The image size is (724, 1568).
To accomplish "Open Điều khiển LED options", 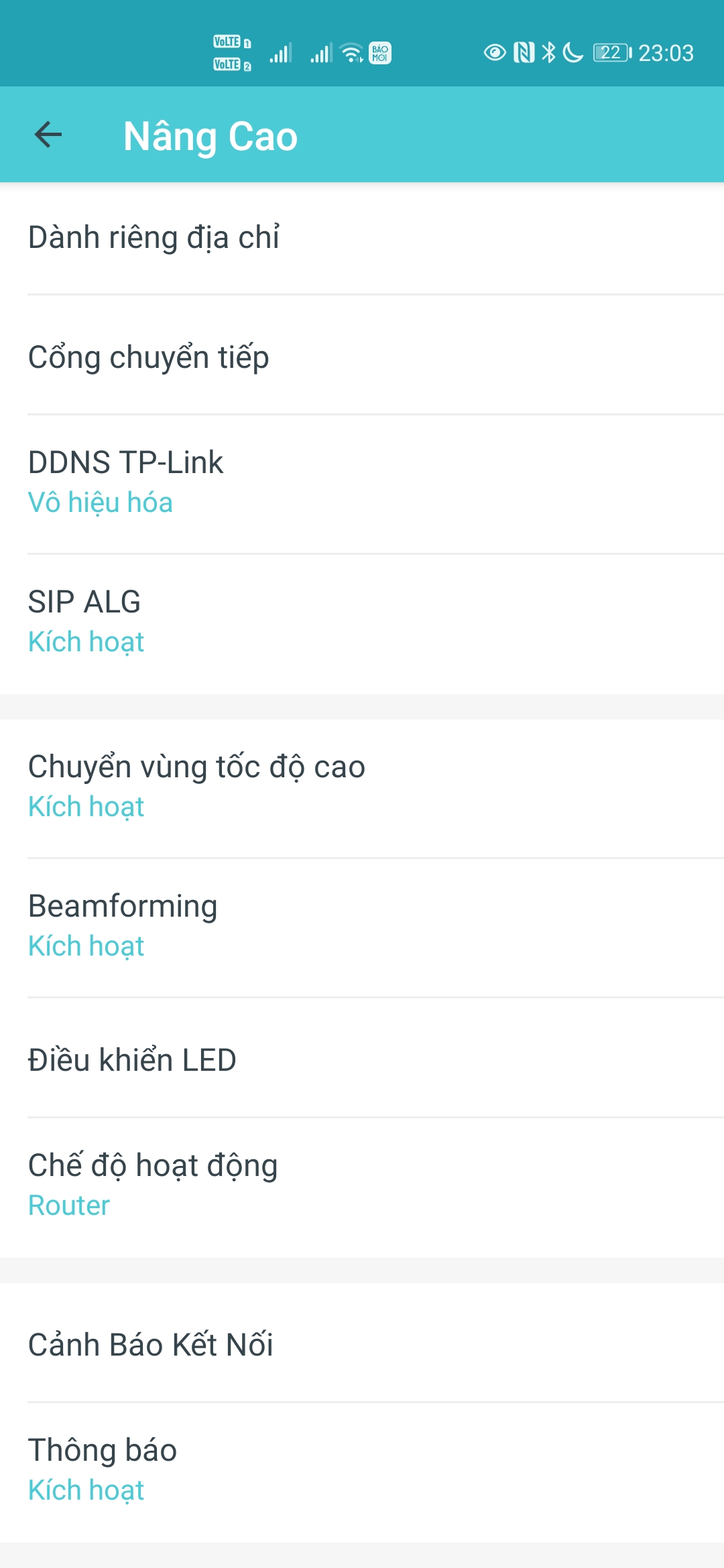I will [362, 1058].
